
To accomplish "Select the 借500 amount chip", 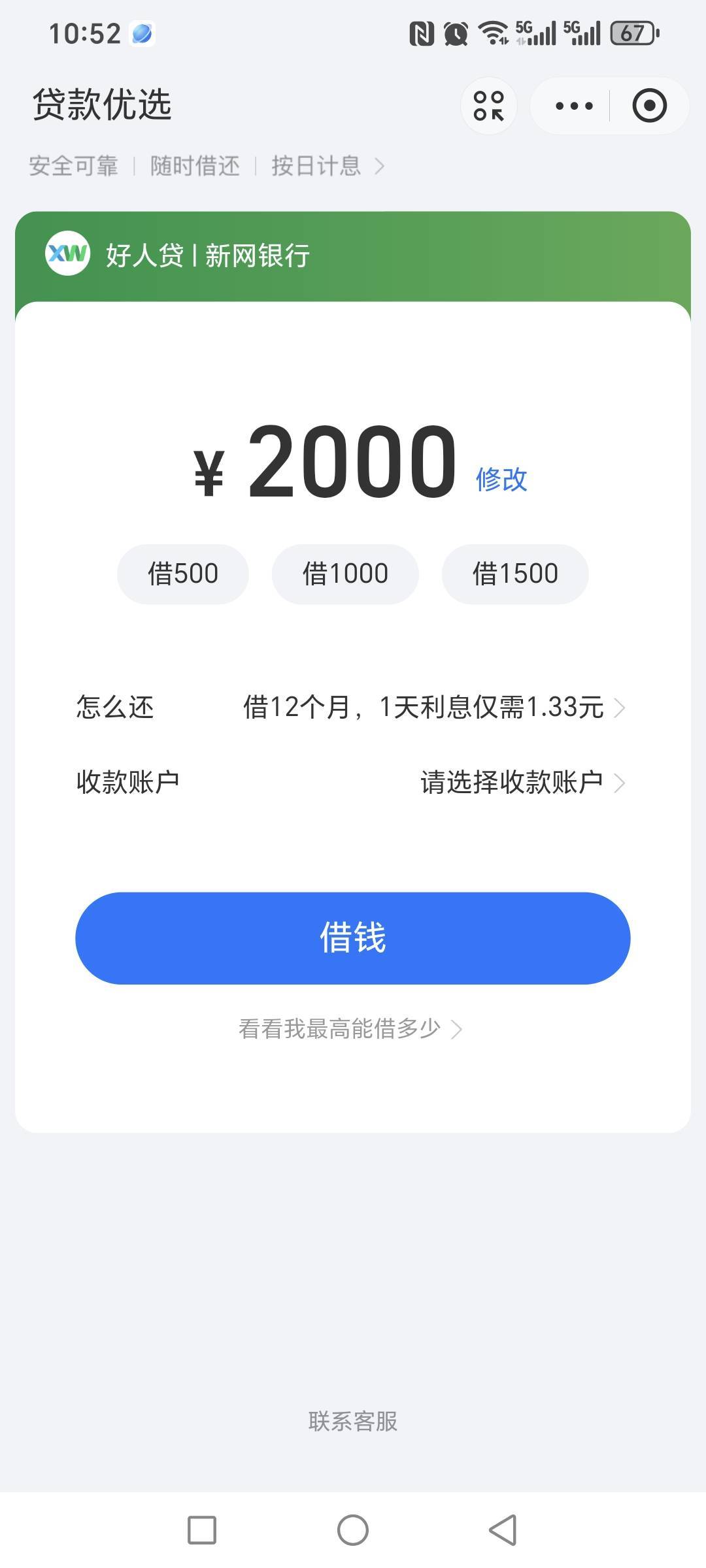I will click(183, 574).
